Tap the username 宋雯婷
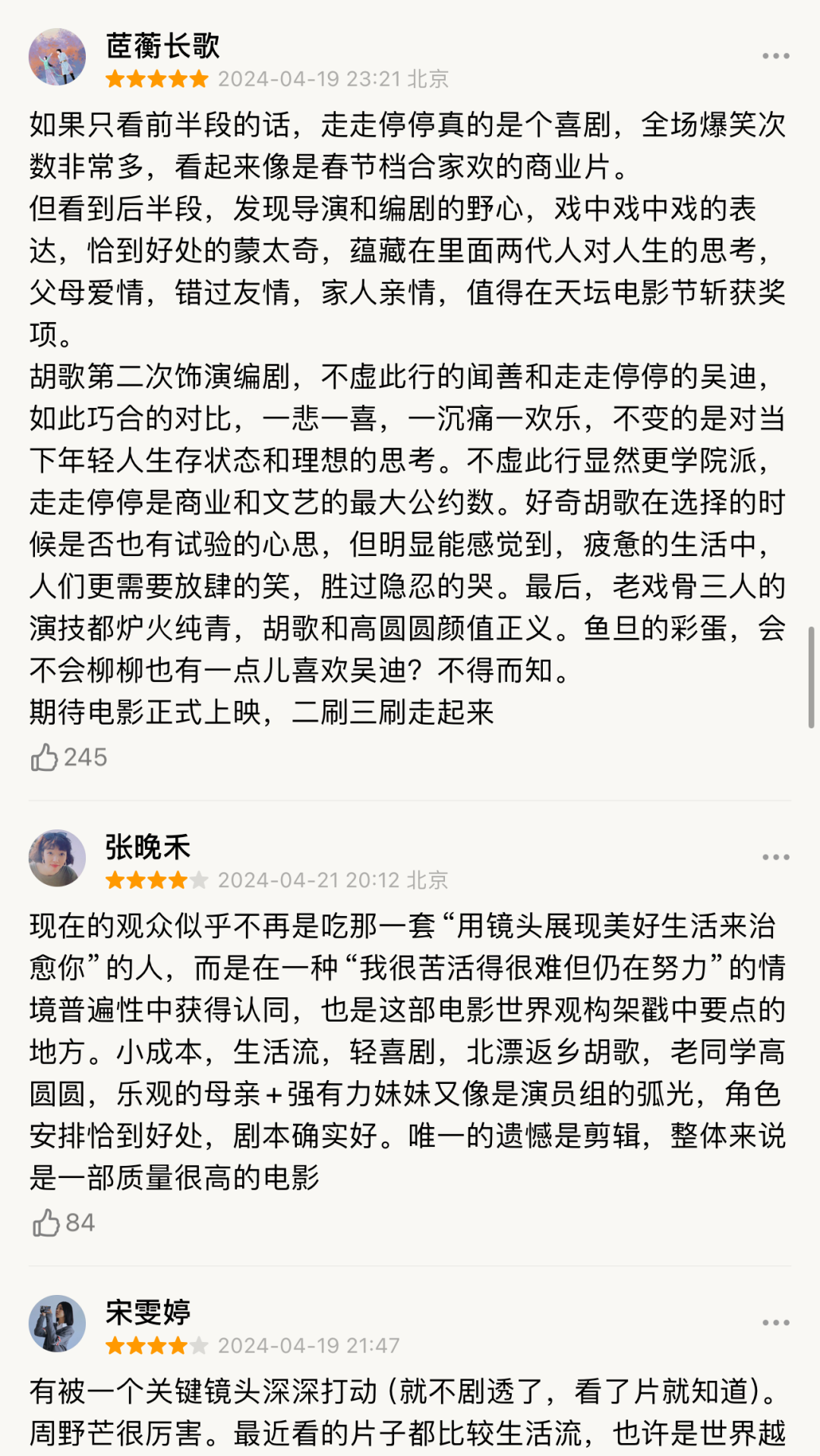820x1456 pixels. click(x=147, y=1312)
